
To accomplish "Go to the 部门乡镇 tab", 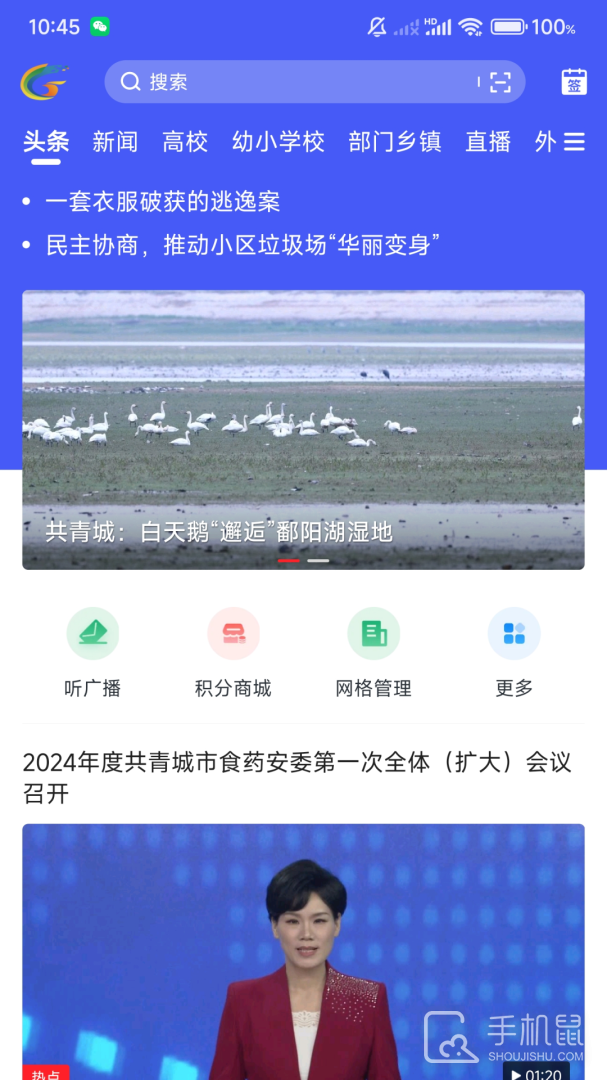I will coord(395,142).
